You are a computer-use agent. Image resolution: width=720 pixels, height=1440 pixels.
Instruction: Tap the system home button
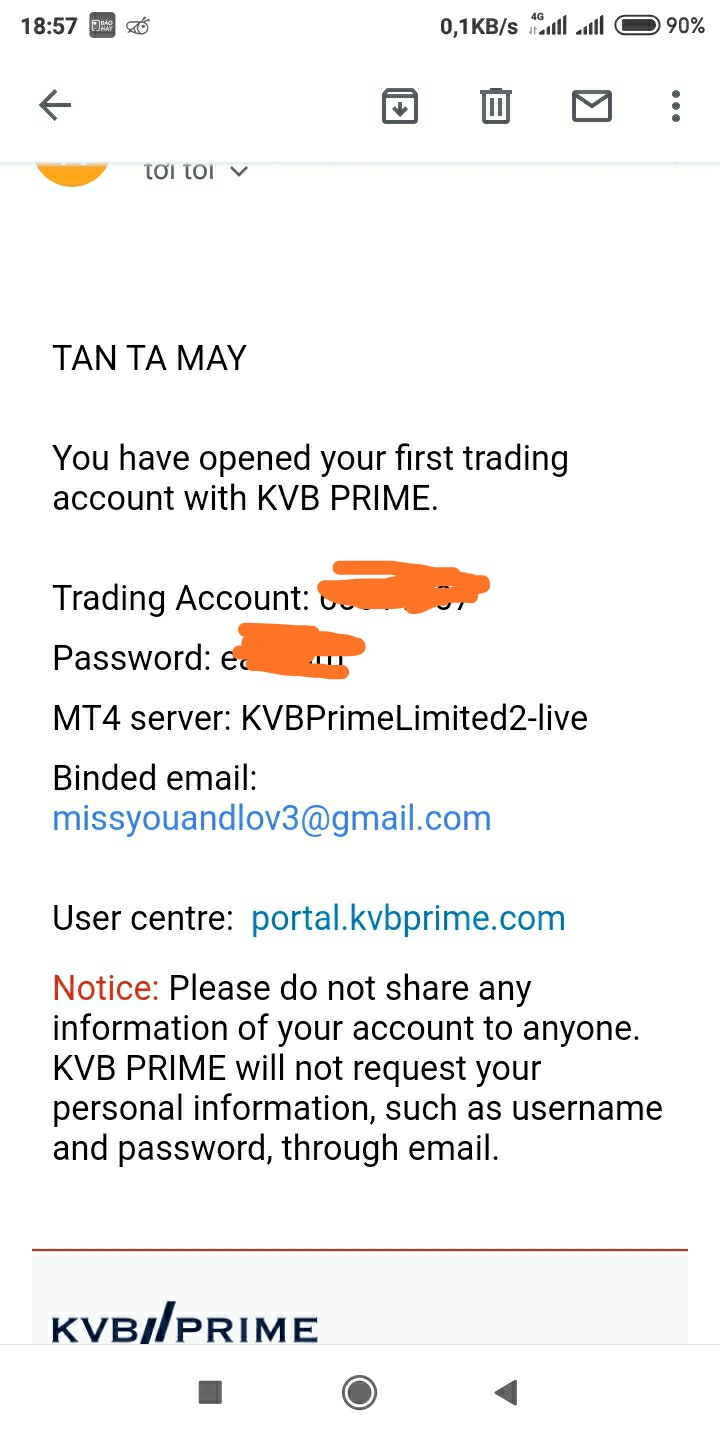[359, 1392]
